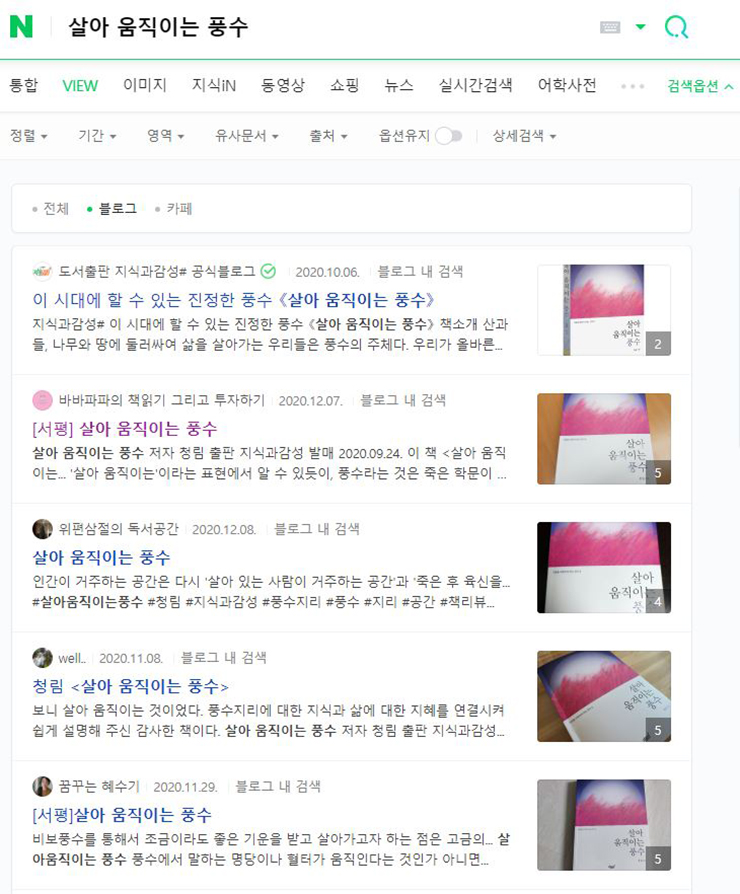This screenshot has height=894, width=740.
Task: Switch to the 이미지 tab
Action: click(145, 85)
